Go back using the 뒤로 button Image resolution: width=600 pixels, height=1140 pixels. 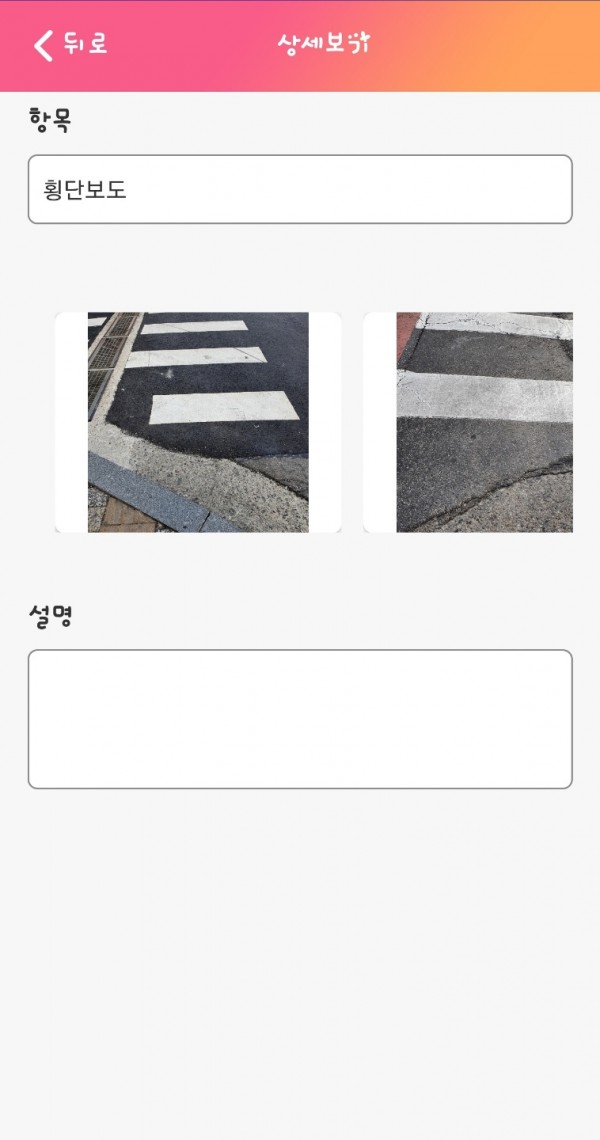coord(70,45)
